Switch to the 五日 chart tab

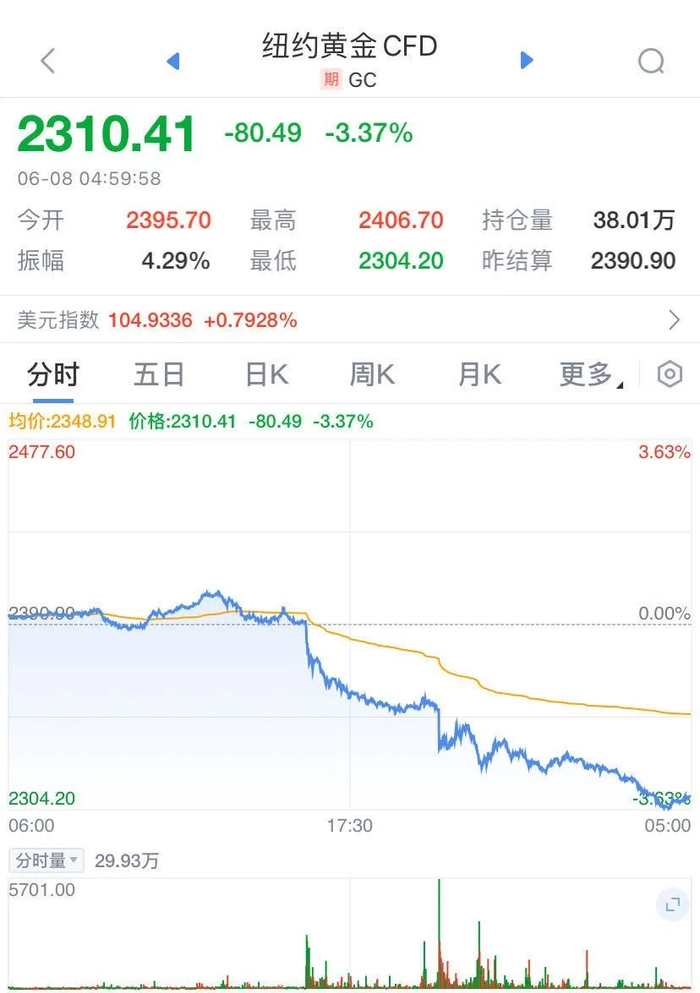click(159, 375)
